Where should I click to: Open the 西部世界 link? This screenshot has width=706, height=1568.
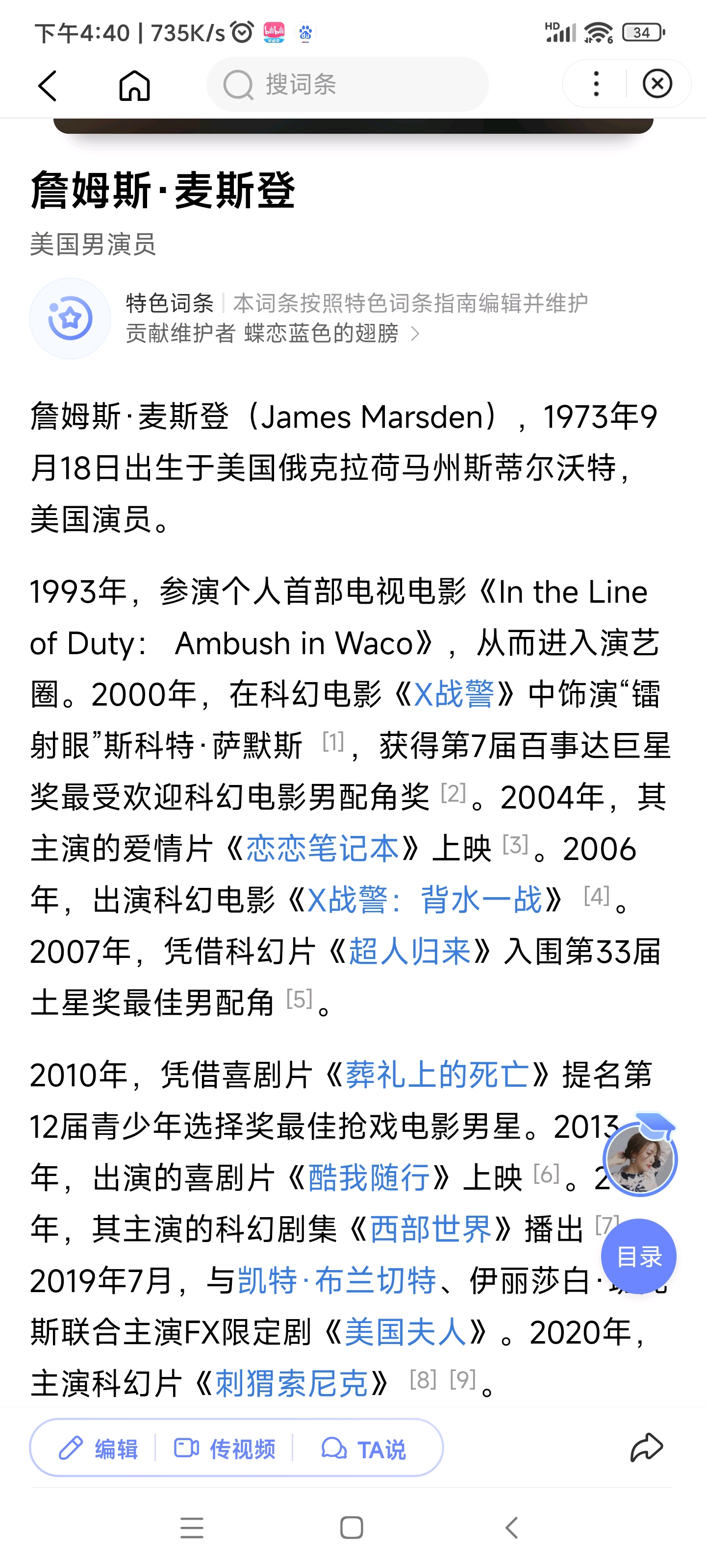[x=430, y=1228]
